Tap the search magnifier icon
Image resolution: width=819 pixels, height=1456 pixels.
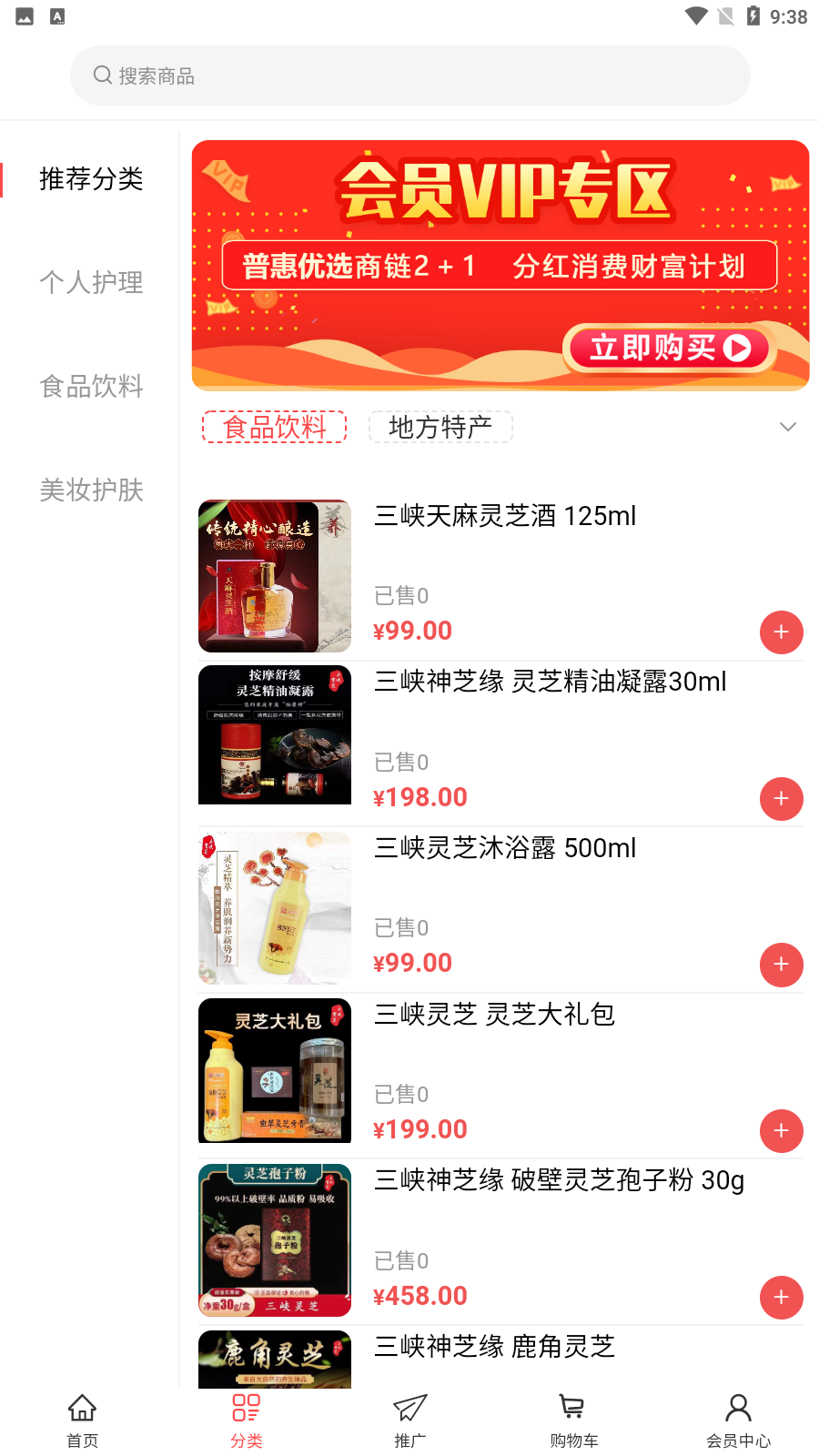click(101, 76)
